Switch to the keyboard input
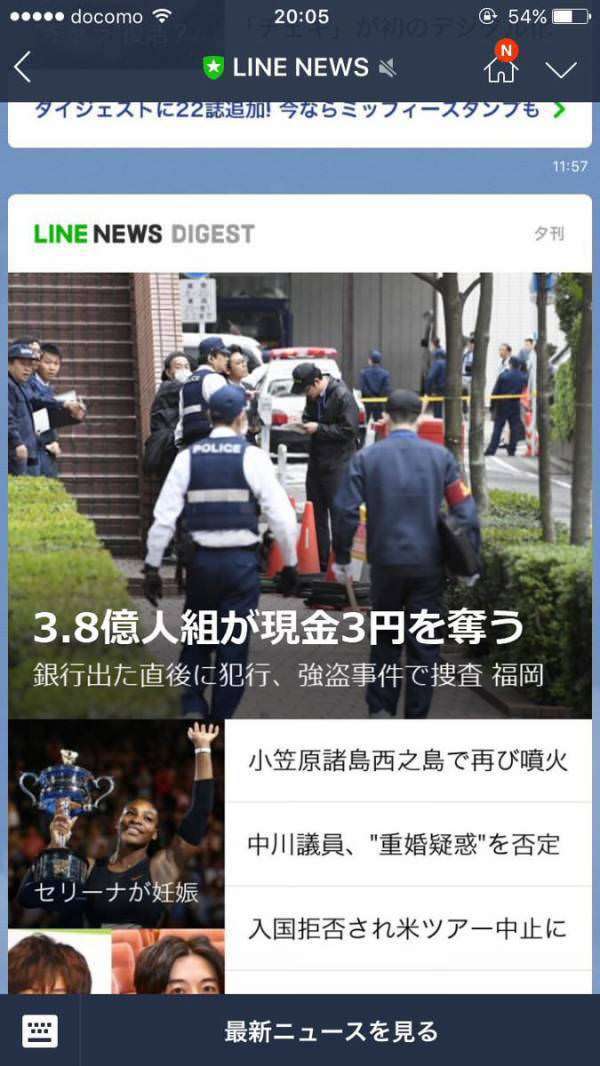The height and width of the screenshot is (1066, 600). tap(40, 1031)
